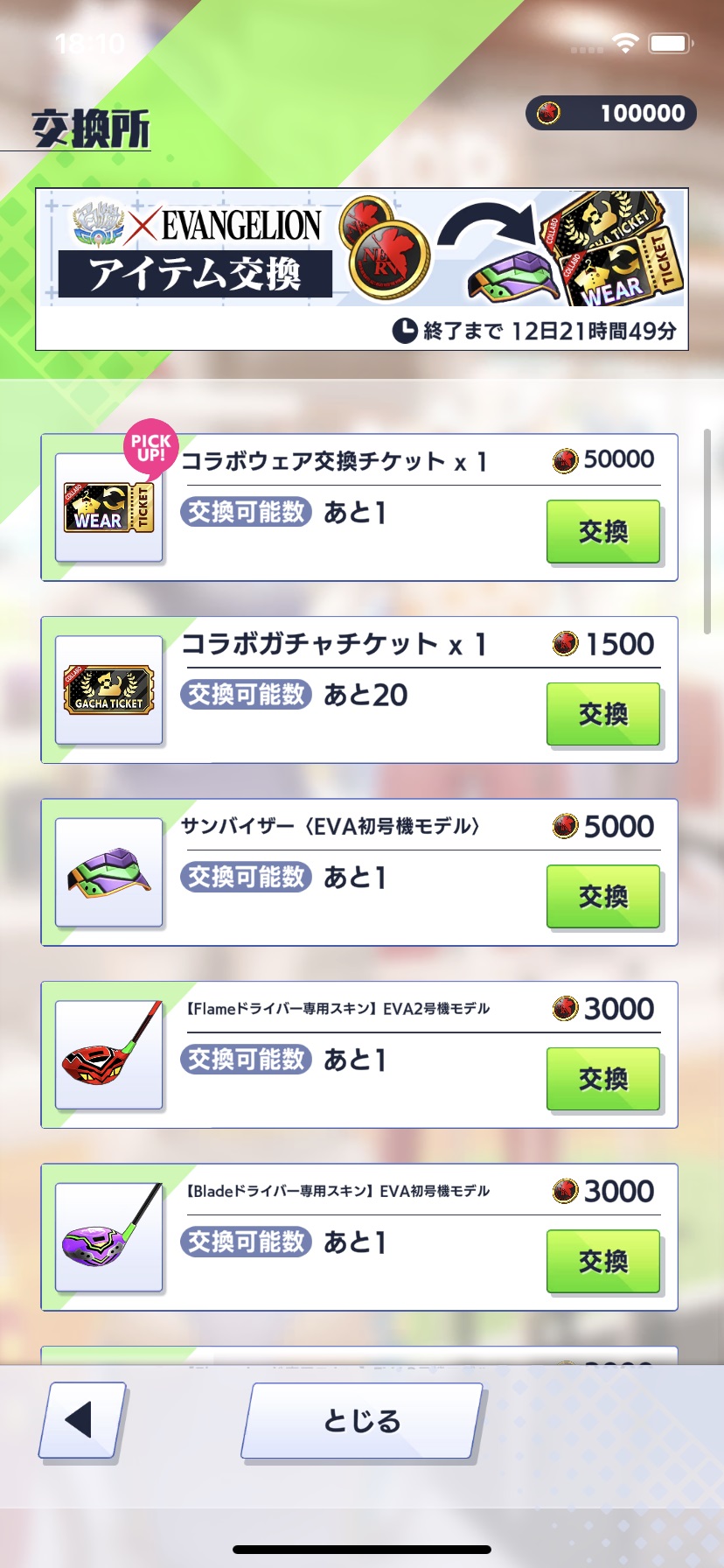
Task: View the red Flame driver skin icon
Action: pyautogui.click(x=109, y=1055)
